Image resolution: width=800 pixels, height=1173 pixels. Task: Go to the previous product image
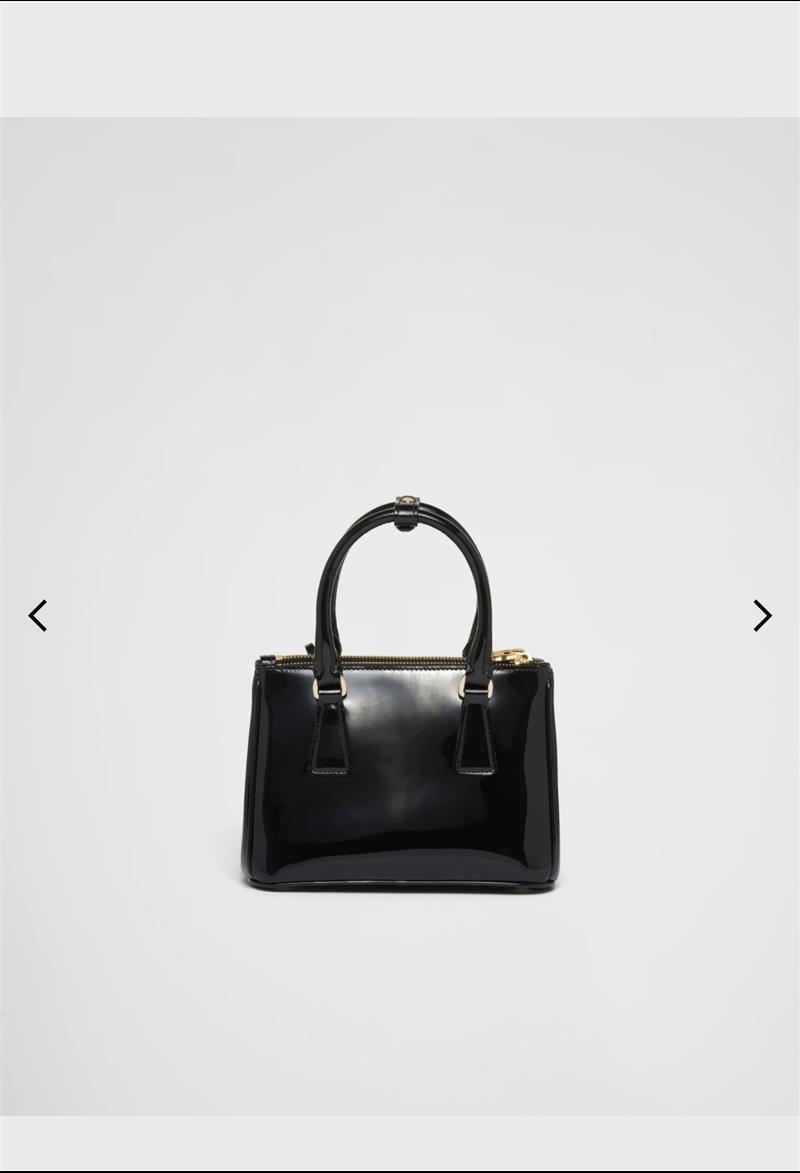(37, 616)
